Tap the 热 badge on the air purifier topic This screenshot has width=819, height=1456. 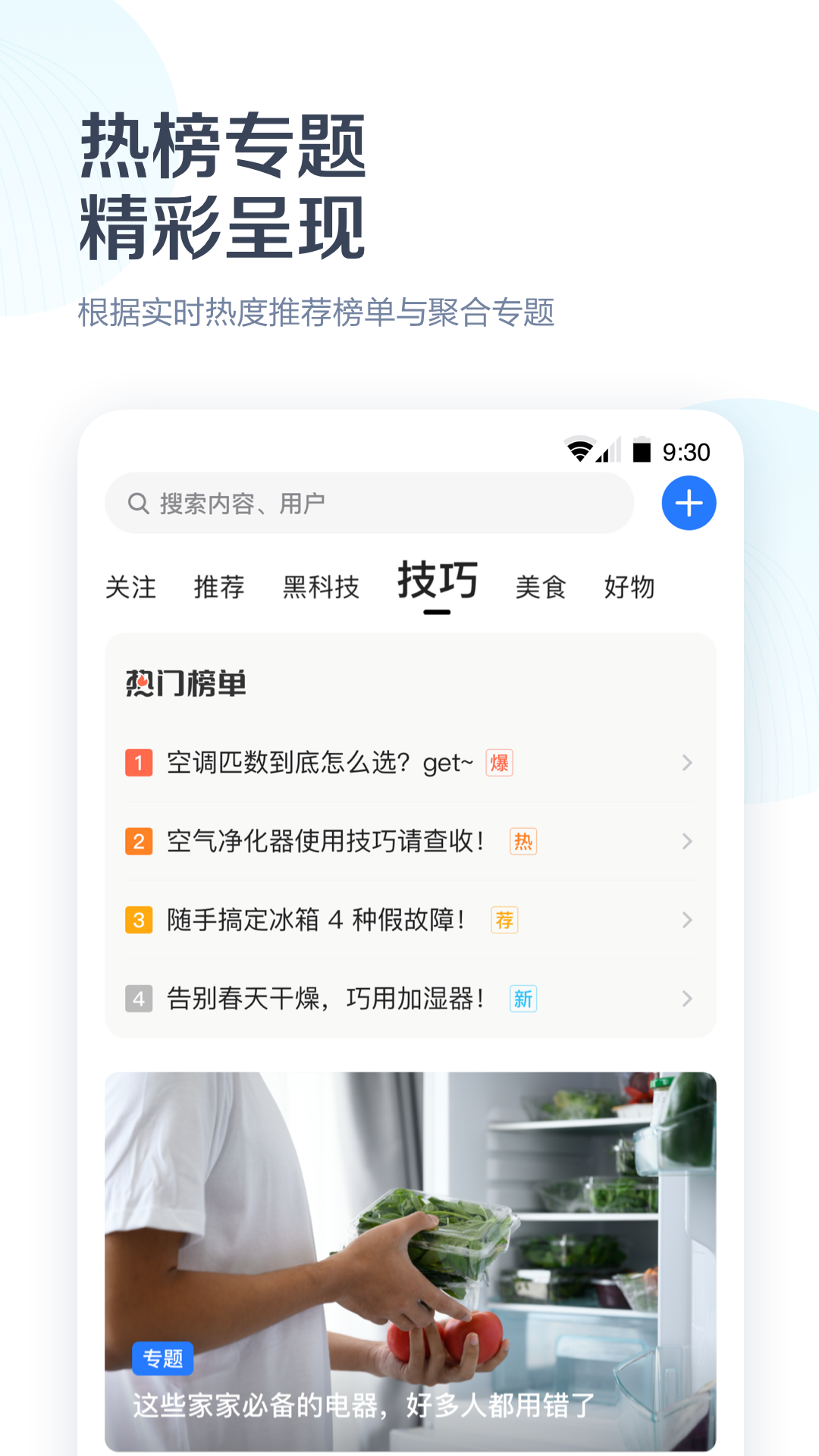(525, 842)
